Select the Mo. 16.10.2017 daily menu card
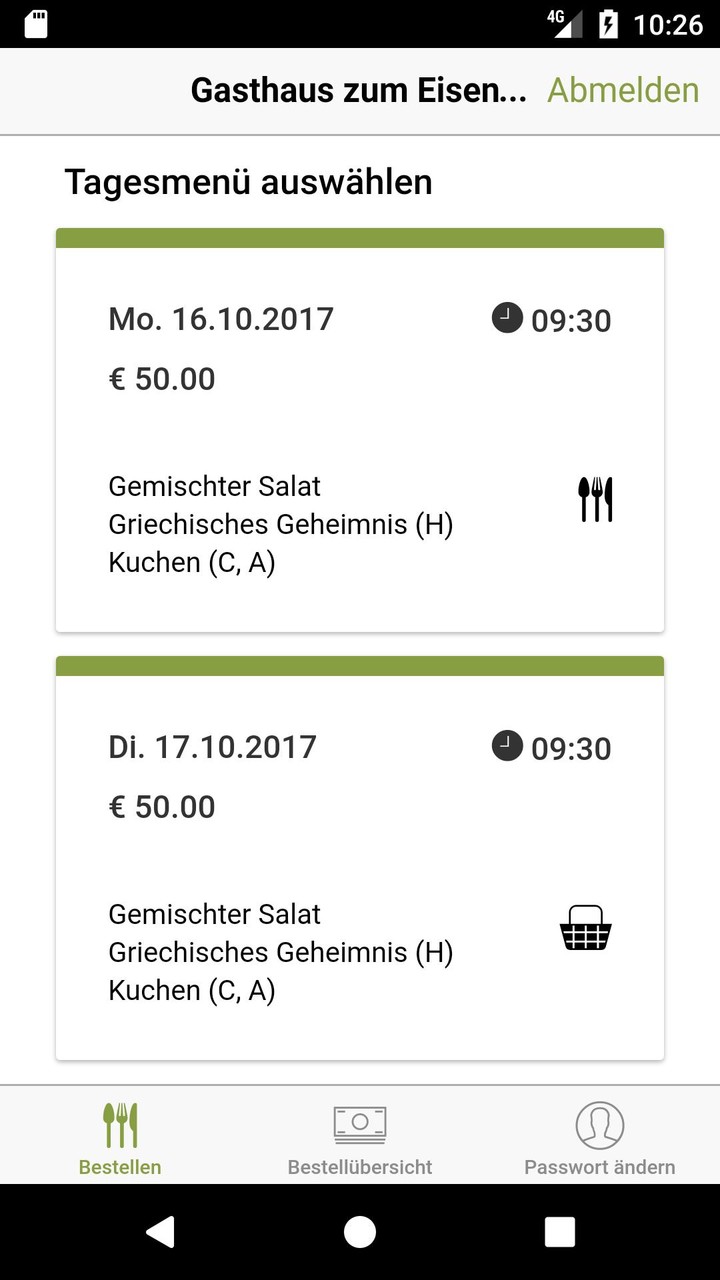This screenshot has height=1280, width=720. [360, 430]
